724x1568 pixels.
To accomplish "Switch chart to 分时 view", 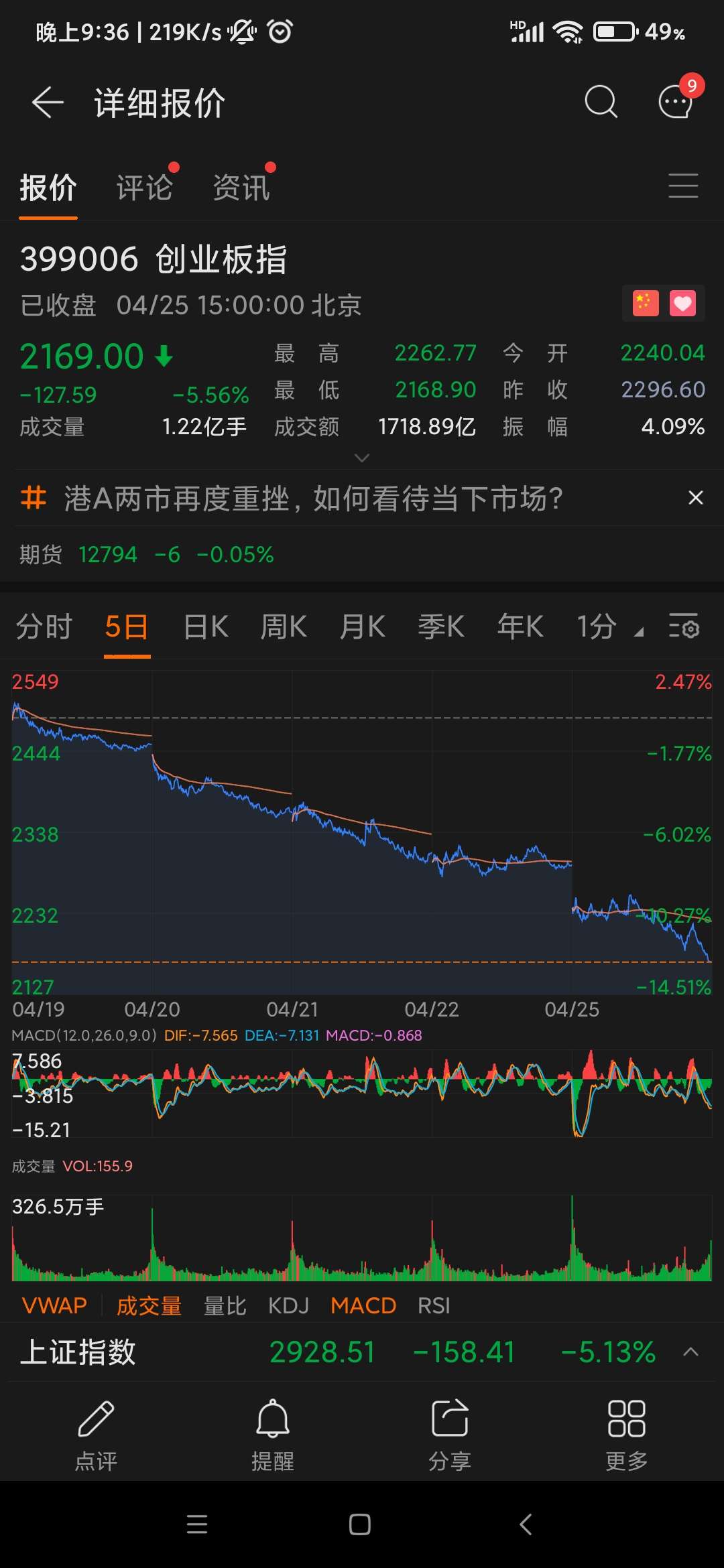I will [x=44, y=627].
